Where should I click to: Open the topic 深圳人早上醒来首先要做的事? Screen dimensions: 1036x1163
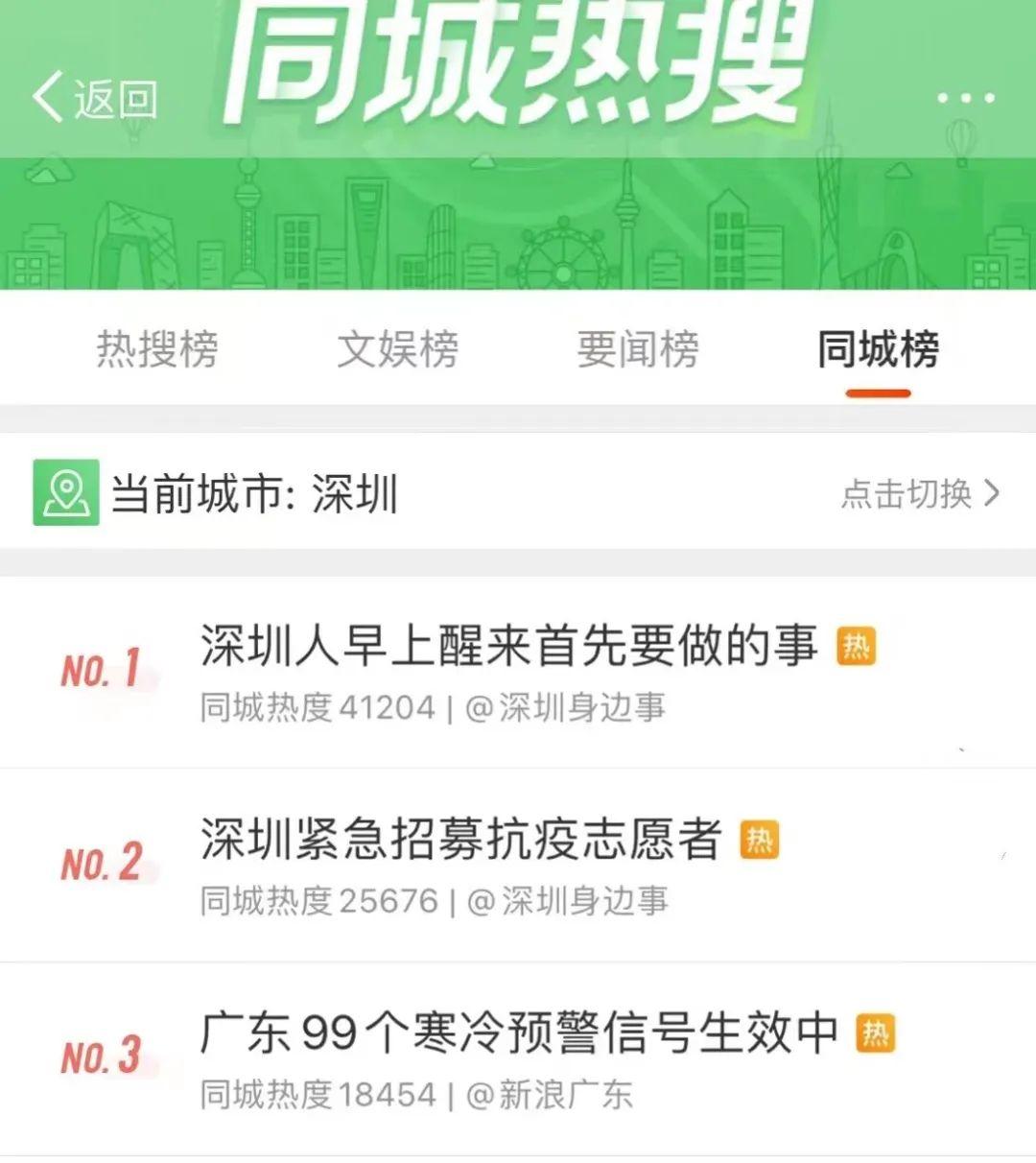tap(508, 646)
